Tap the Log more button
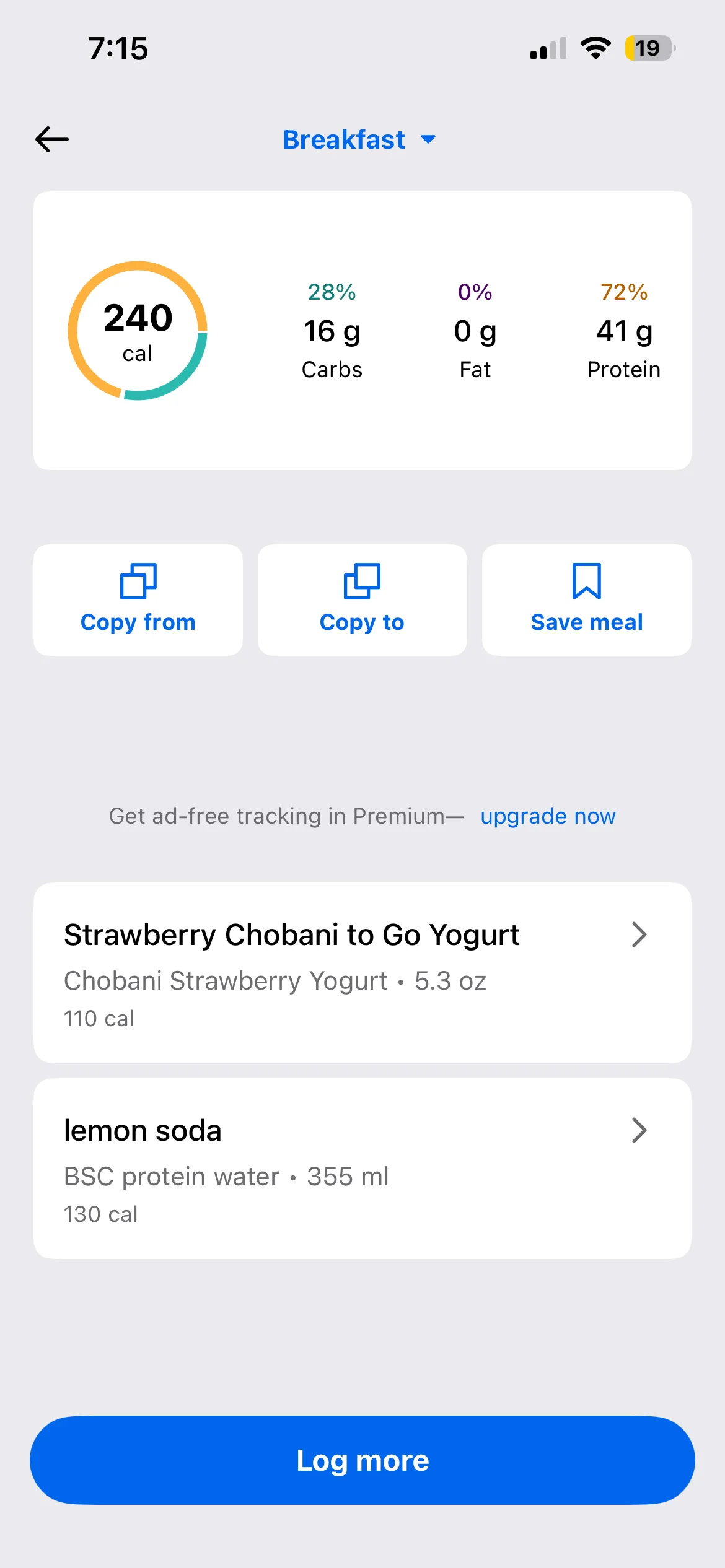Screen dimensions: 725x1568 [x=362, y=1460]
